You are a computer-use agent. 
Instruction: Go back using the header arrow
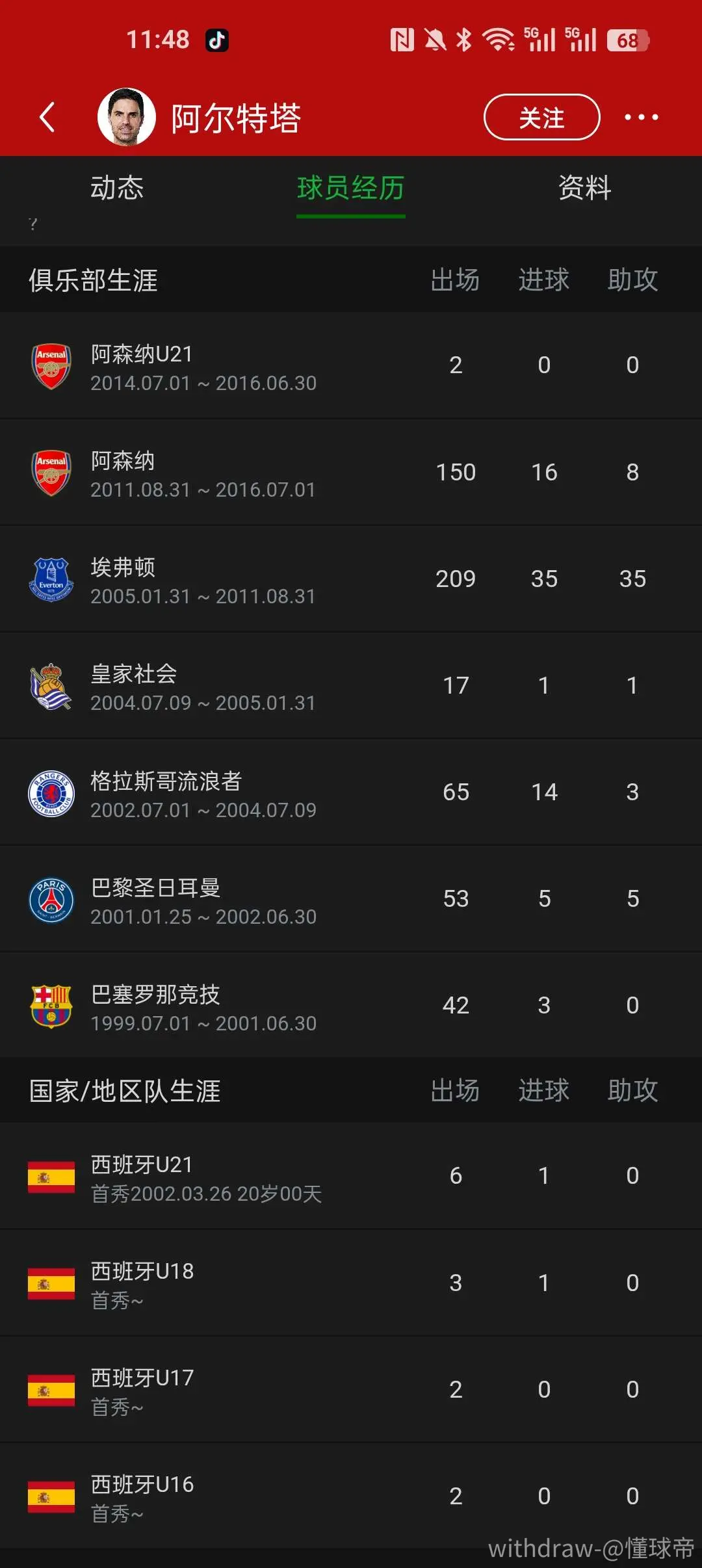[x=47, y=117]
